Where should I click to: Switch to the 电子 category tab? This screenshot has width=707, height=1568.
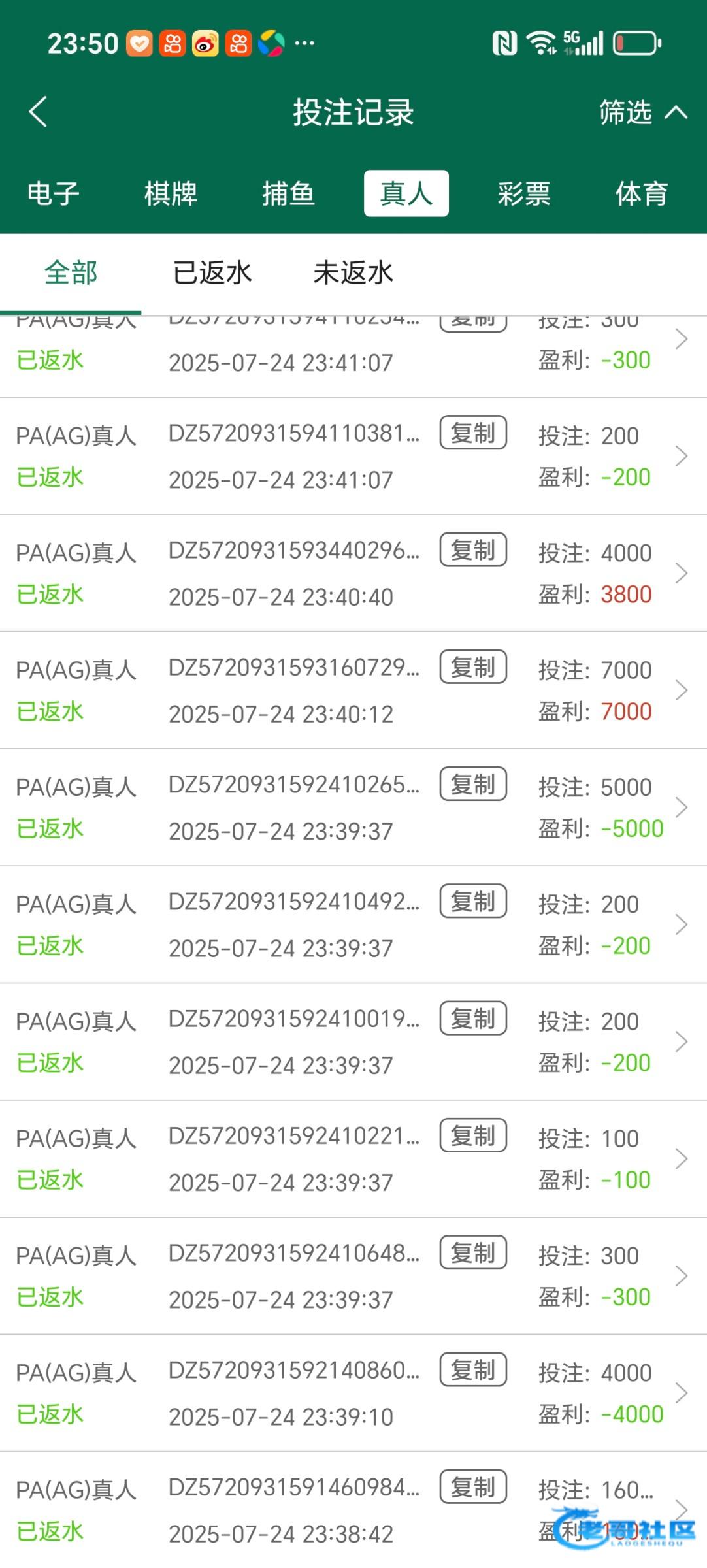coord(54,193)
